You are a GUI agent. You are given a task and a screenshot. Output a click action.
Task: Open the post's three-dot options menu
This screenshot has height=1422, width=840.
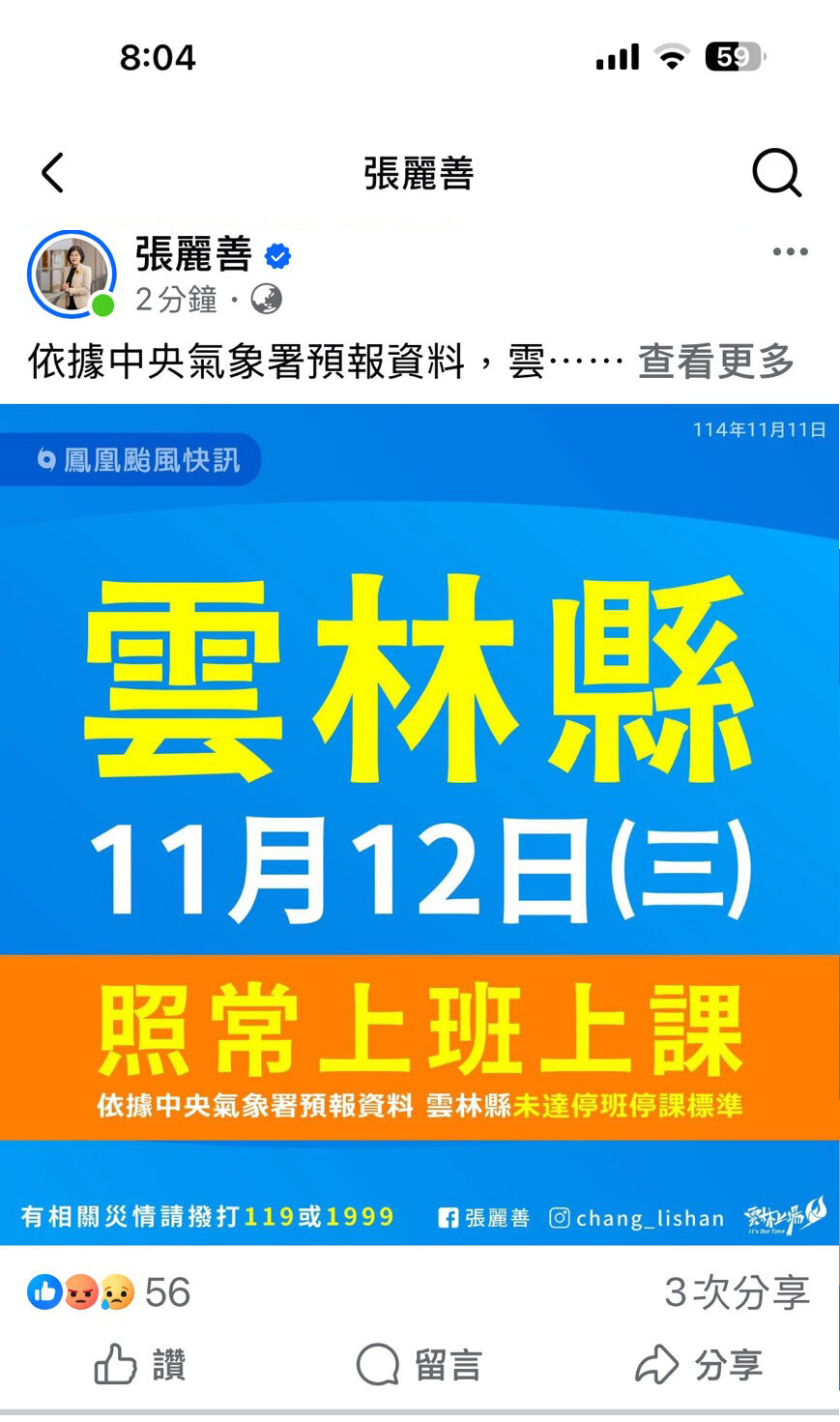point(790,252)
